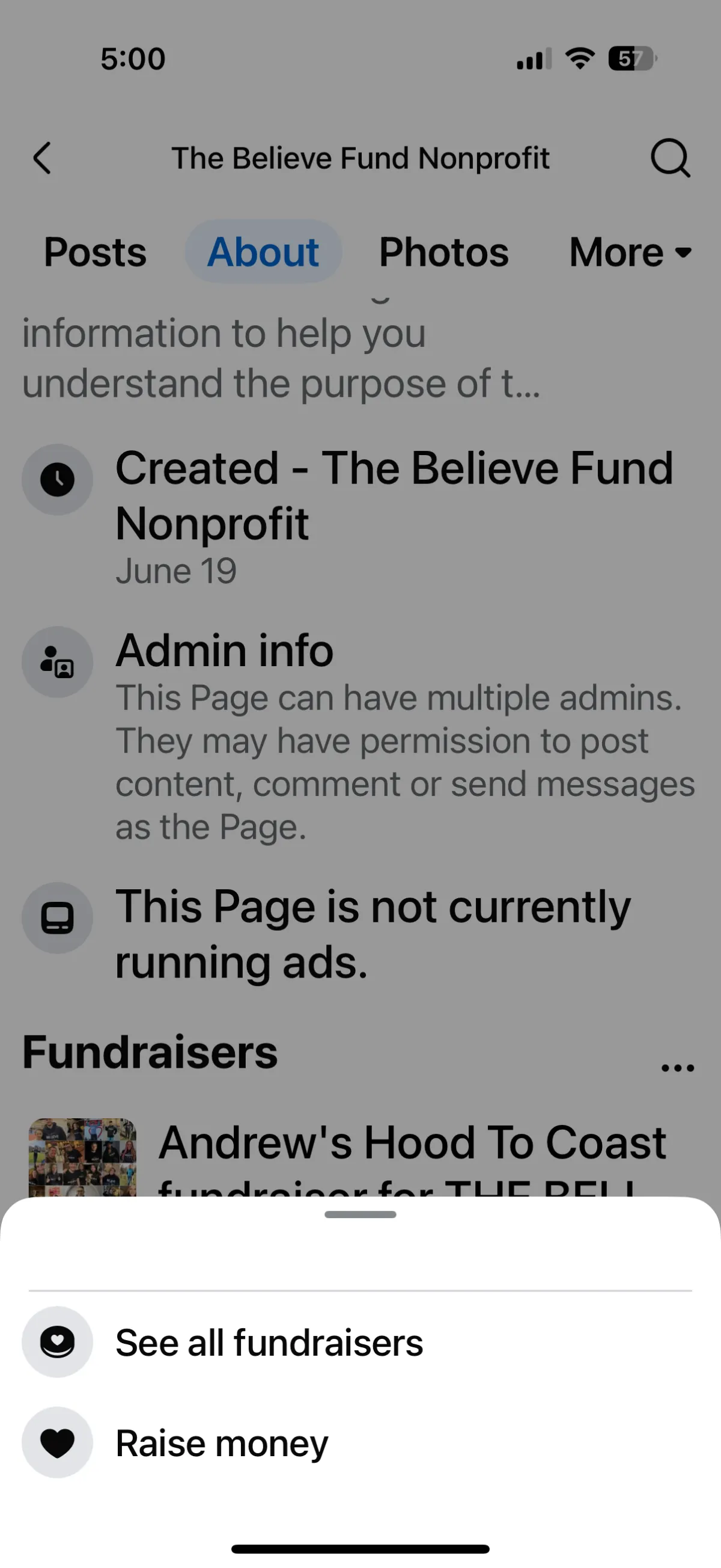The height and width of the screenshot is (1568, 721).
Task: Search within this page
Action: pyautogui.click(x=670, y=158)
